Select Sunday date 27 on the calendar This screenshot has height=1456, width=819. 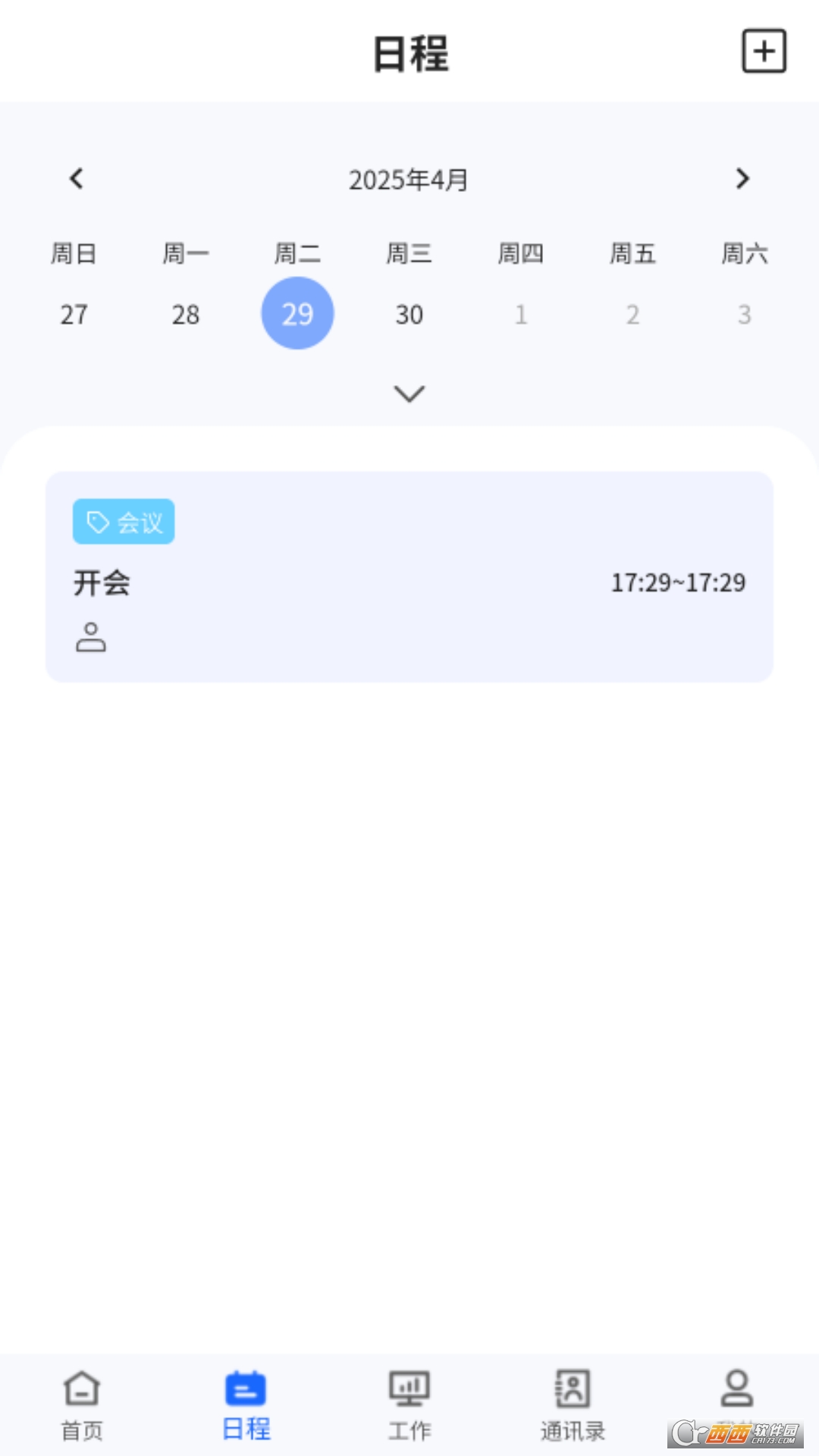pyautogui.click(x=74, y=313)
